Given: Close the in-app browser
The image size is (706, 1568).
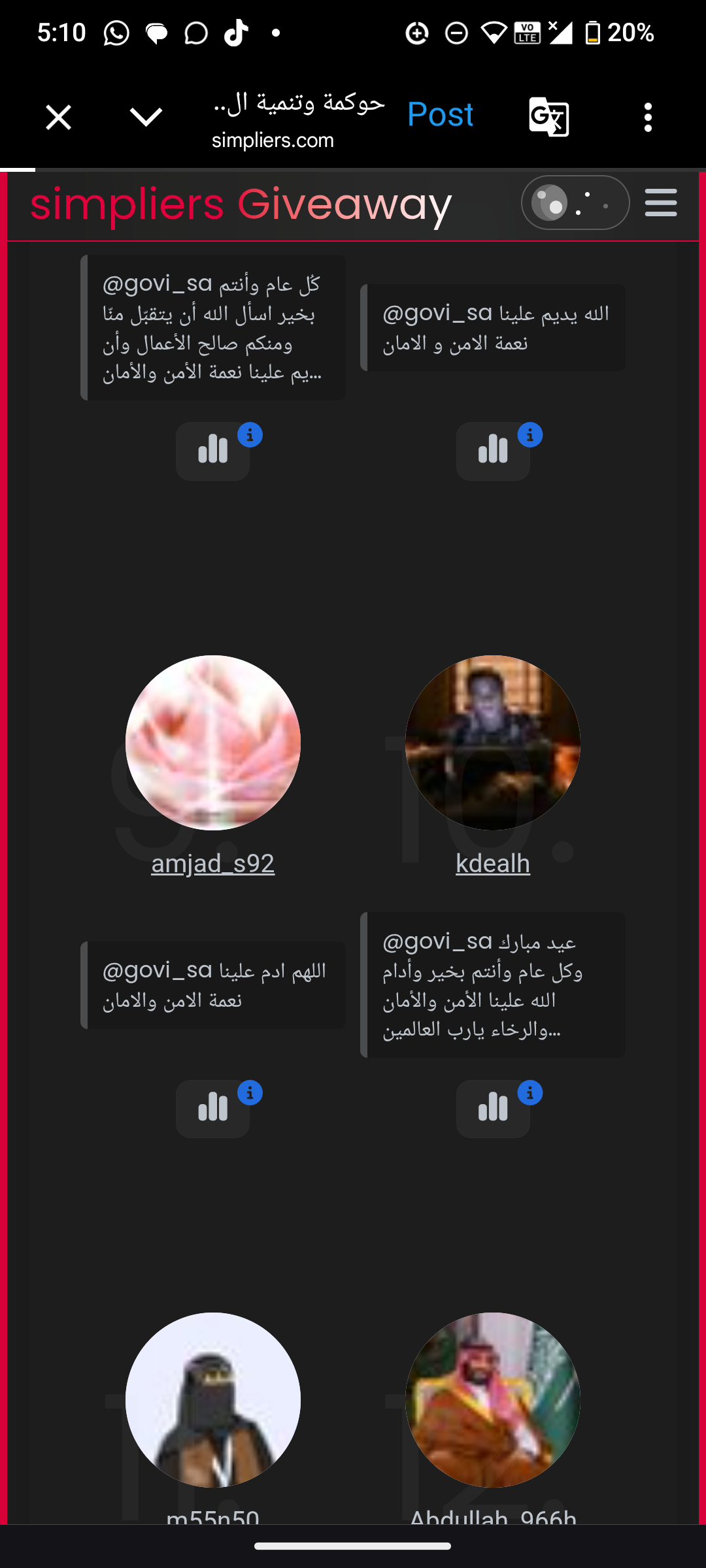Looking at the screenshot, I should (x=58, y=118).
